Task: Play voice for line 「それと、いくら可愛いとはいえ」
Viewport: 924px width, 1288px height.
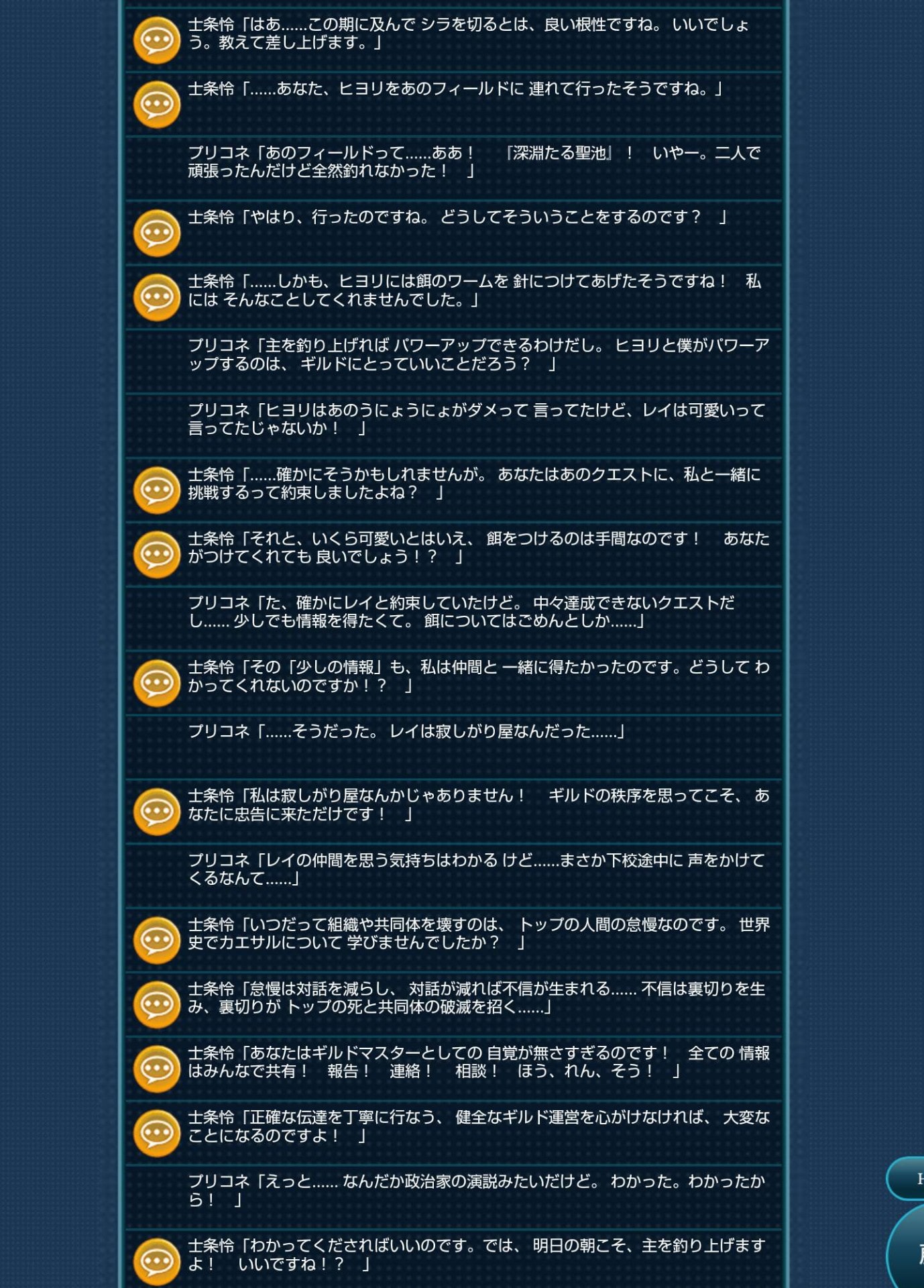Action: [x=157, y=555]
